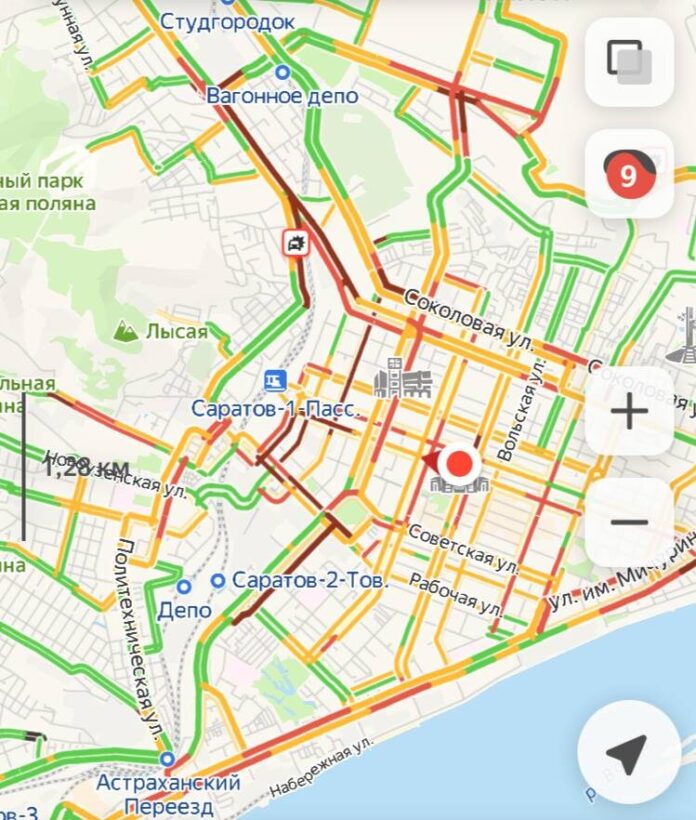Open Саратов-1 Пасс. railway station marker
This screenshot has width=696, height=820.
[274, 381]
